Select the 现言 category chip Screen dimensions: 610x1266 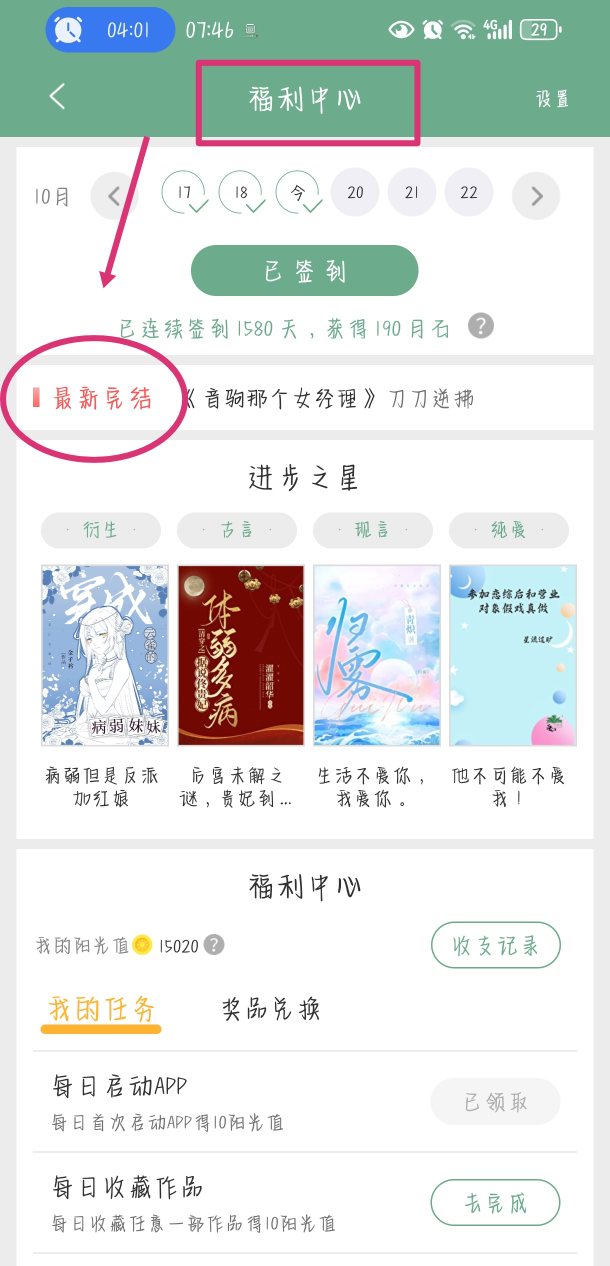pyautogui.click(x=373, y=530)
